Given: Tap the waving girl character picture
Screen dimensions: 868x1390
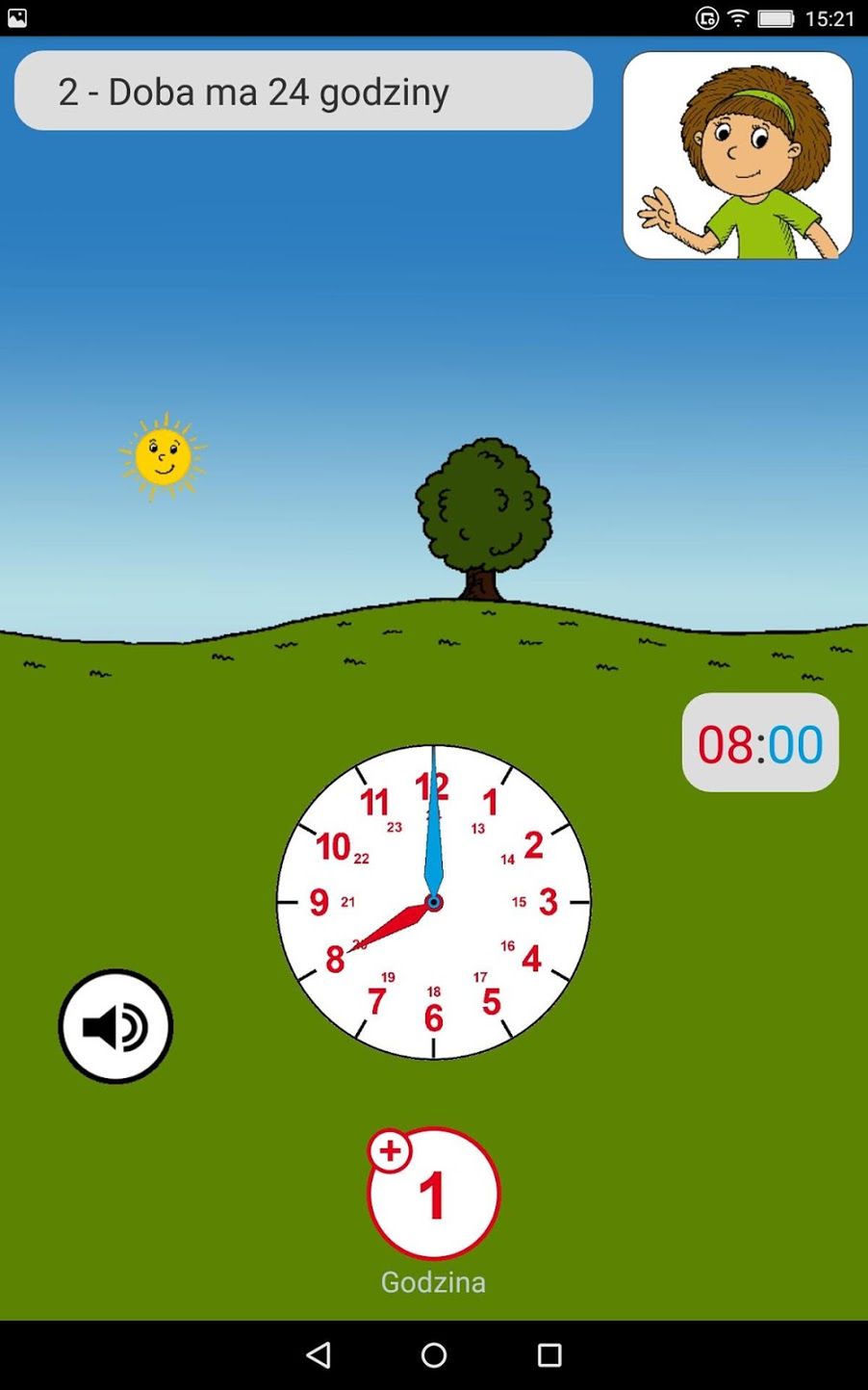Looking at the screenshot, I should click(737, 155).
